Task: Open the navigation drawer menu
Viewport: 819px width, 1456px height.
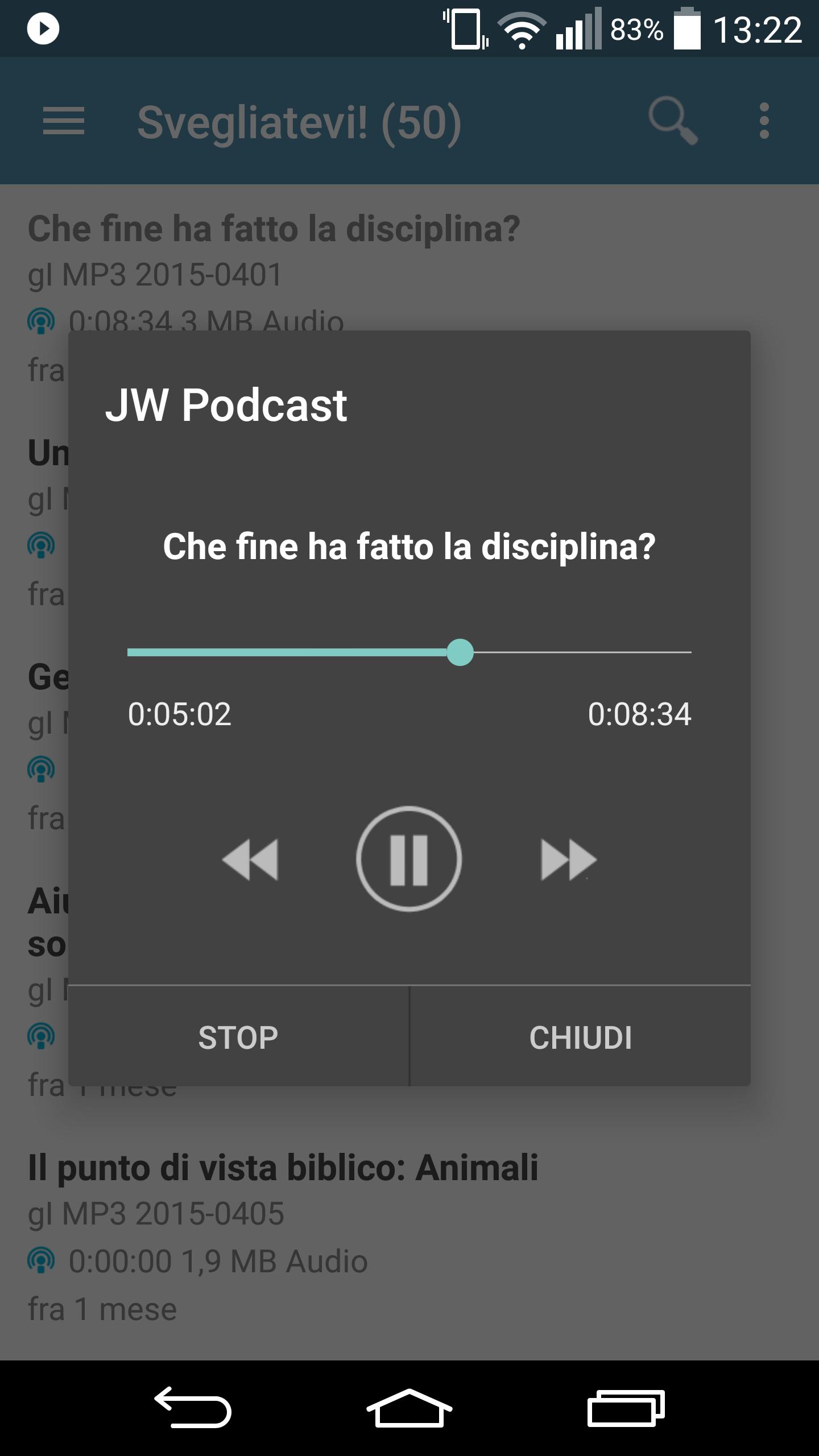Action: point(63,121)
